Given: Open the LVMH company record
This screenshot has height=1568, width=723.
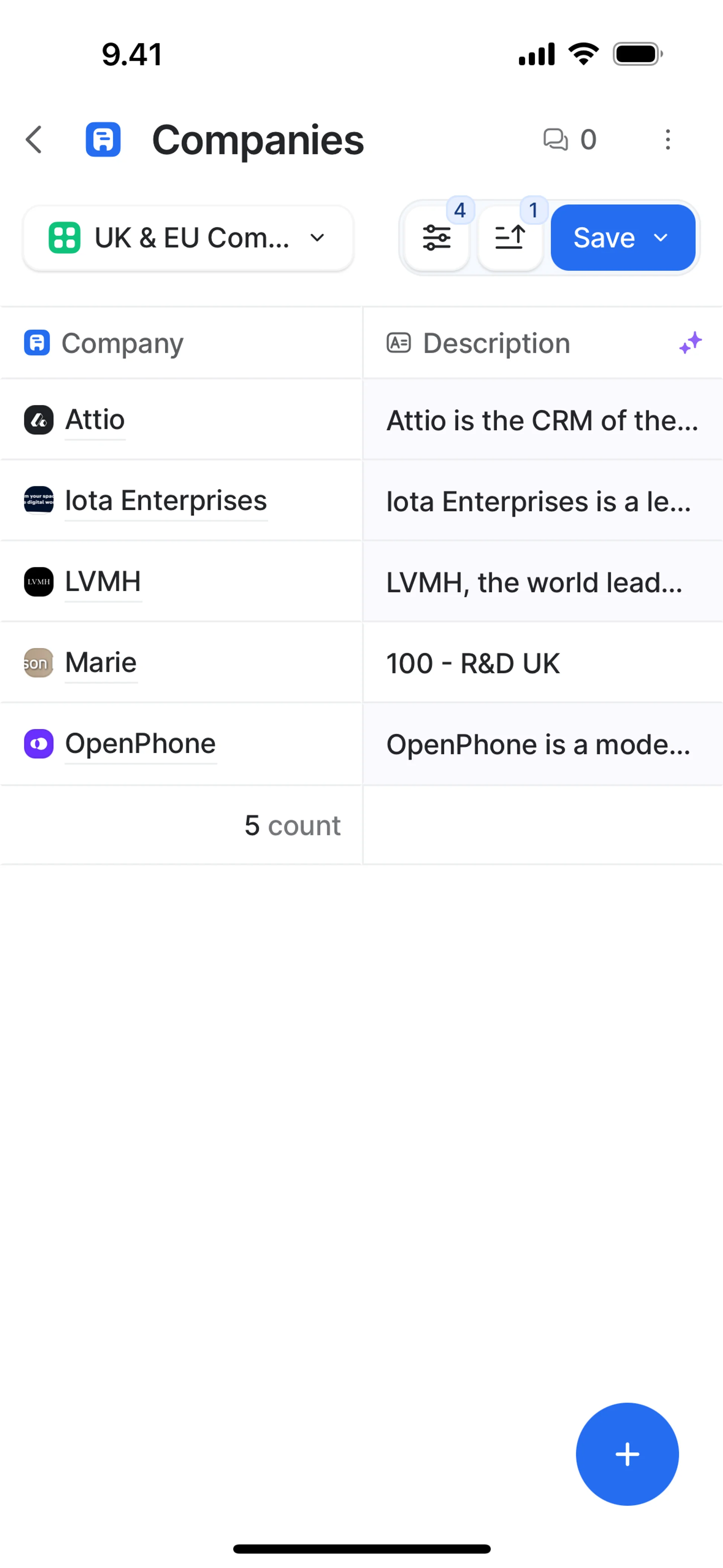Looking at the screenshot, I should (102, 582).
